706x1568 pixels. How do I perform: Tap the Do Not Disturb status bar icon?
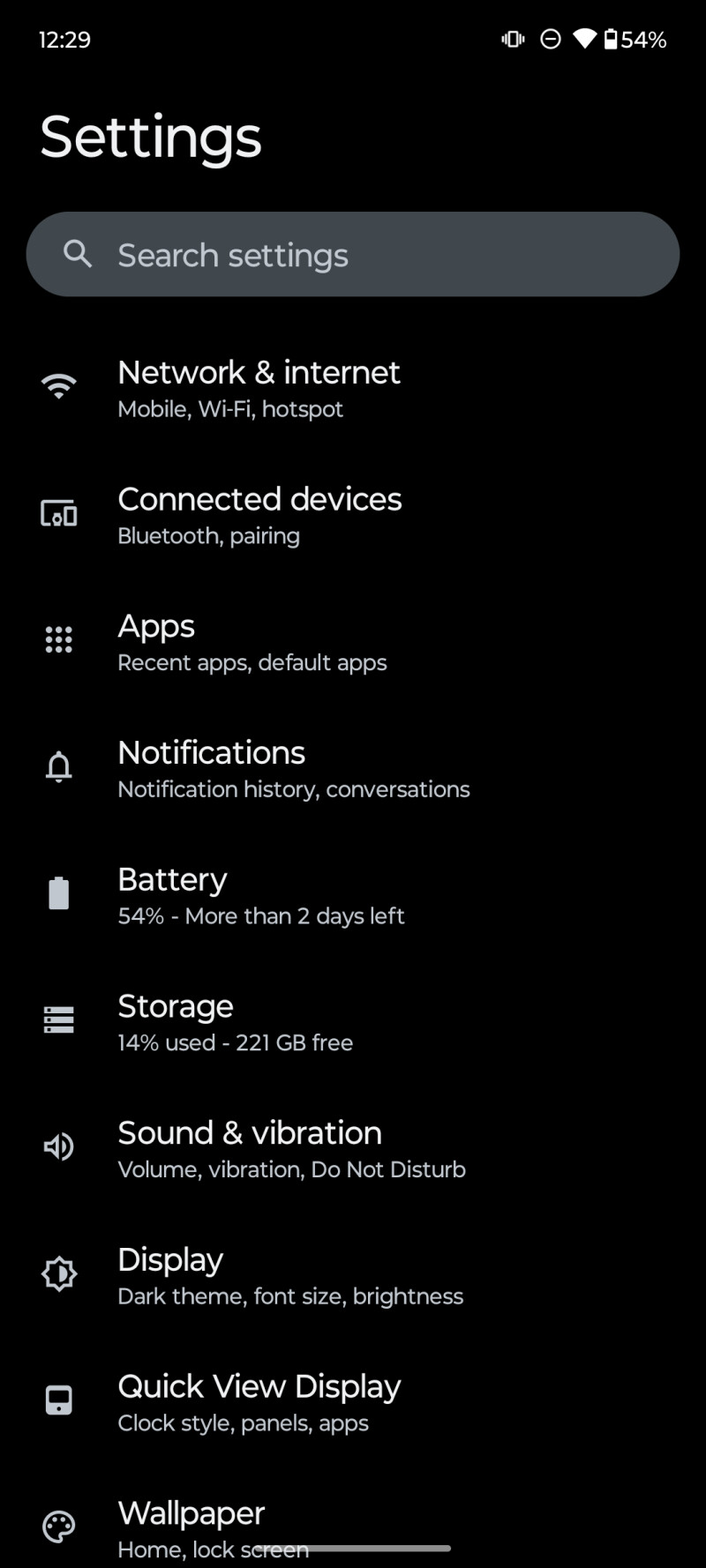tap(551, 39)
